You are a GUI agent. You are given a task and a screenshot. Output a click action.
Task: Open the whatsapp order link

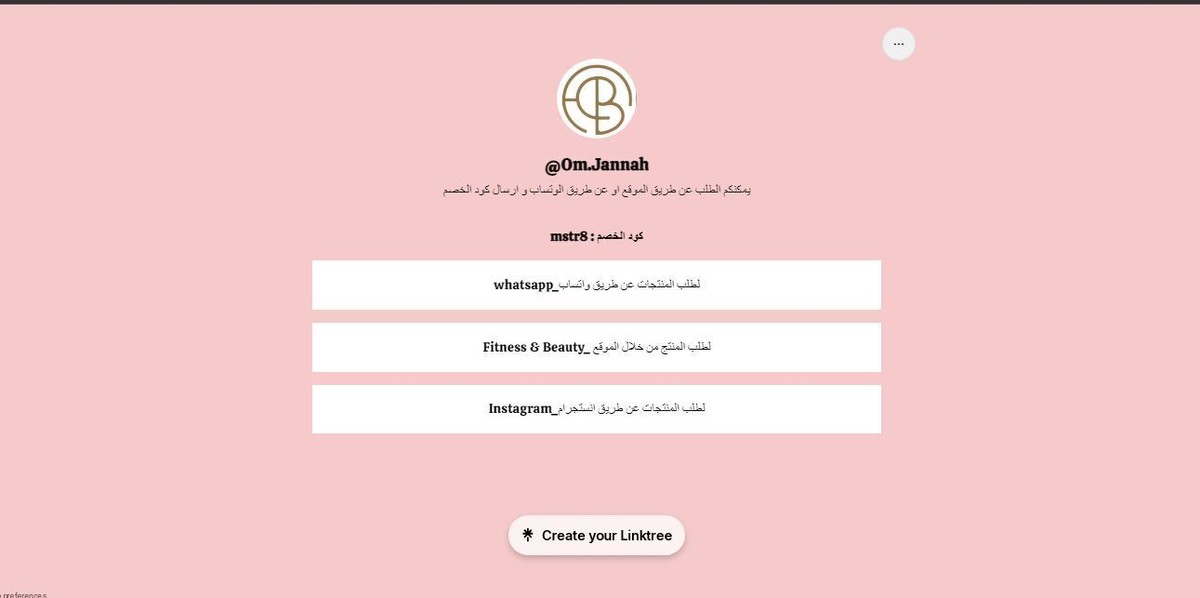596,285
